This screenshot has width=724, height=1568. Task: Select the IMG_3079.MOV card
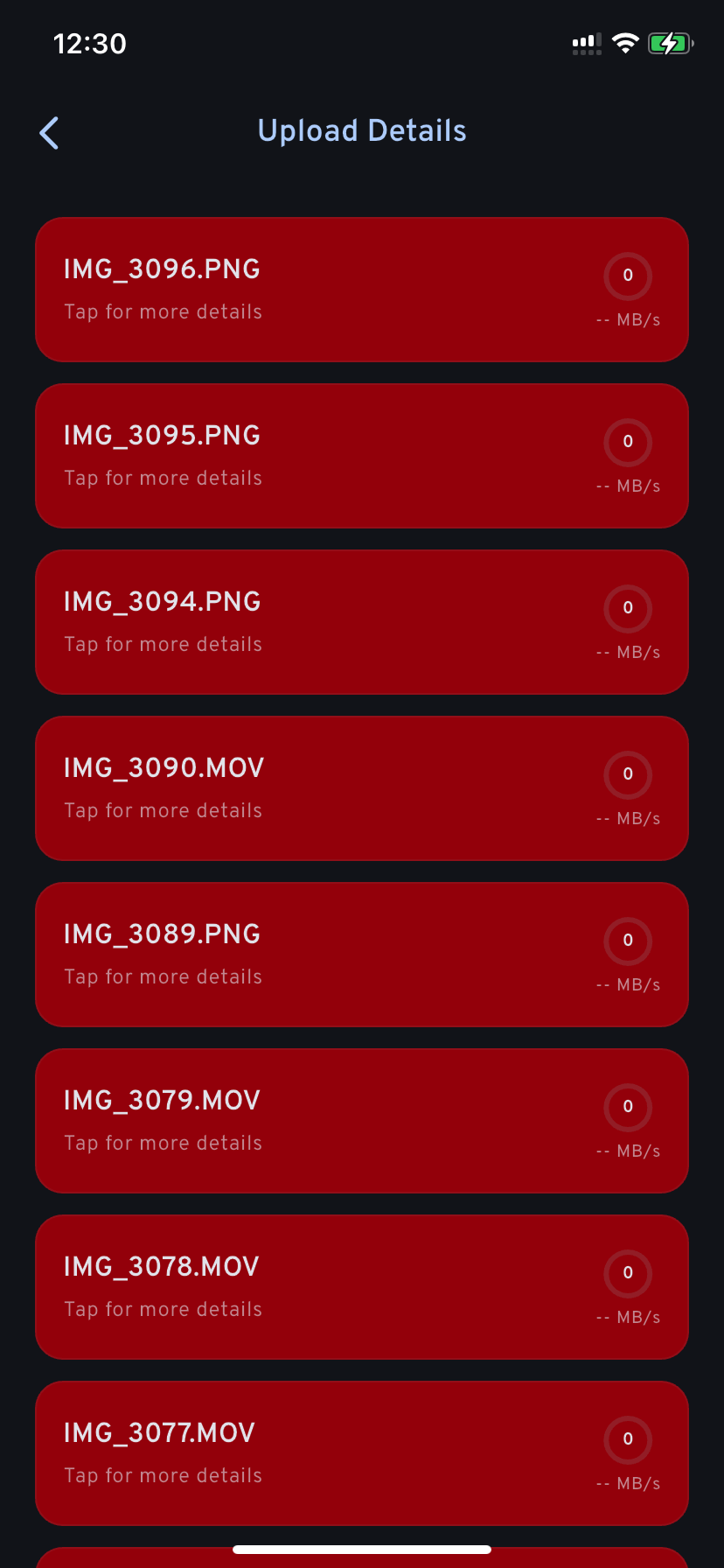(361, 1121)
